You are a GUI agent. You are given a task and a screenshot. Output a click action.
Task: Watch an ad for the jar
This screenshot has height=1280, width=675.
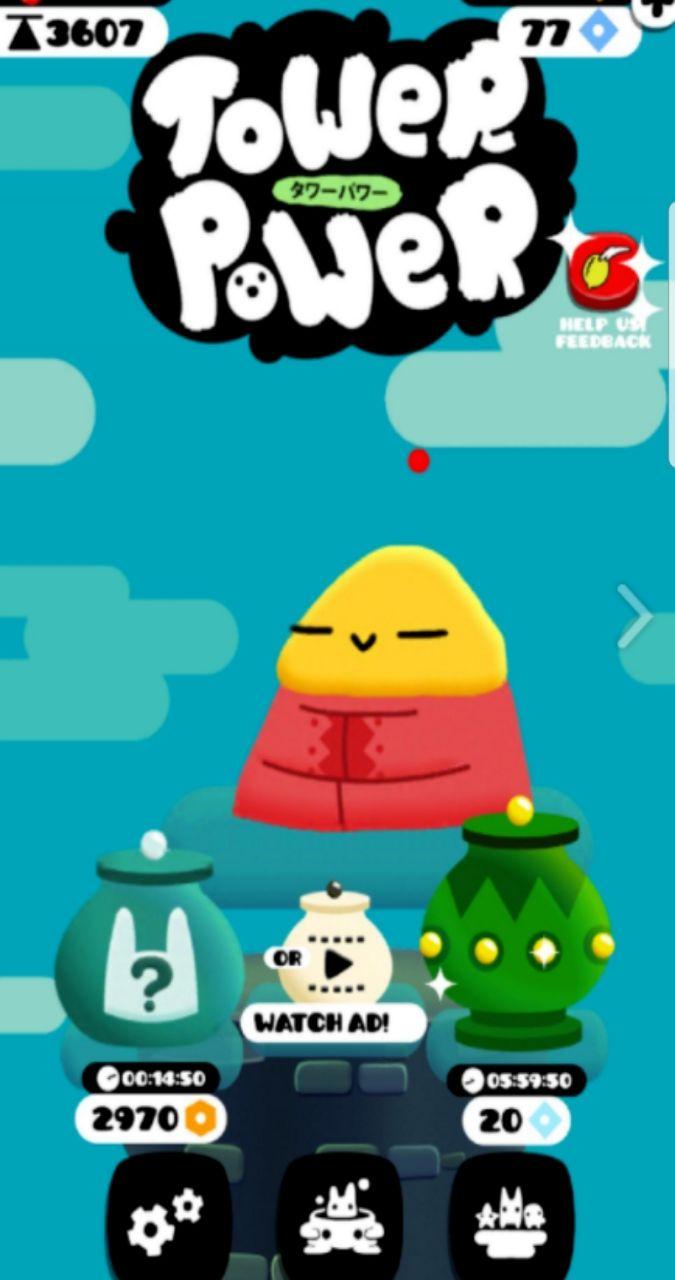point(334,1022)
